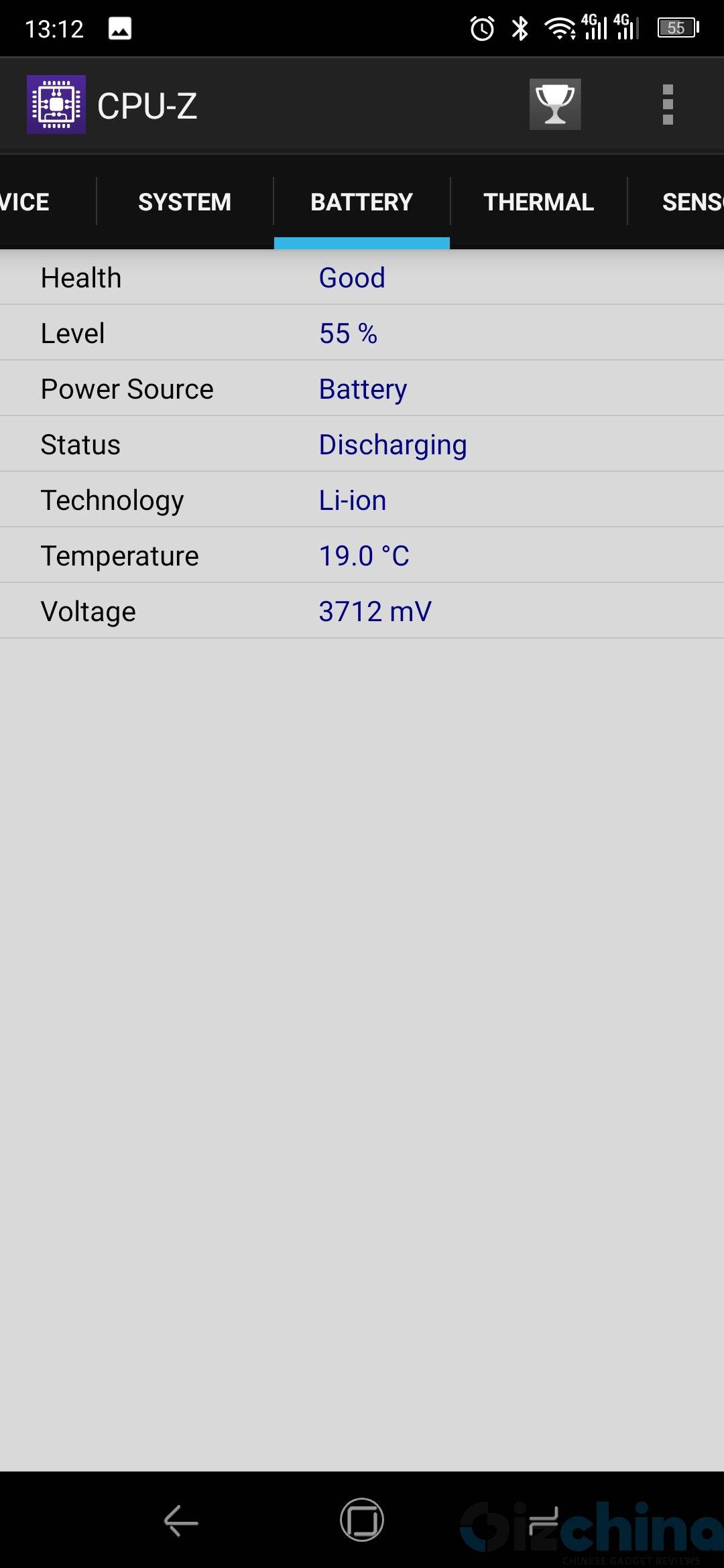The image size is (724, 1568).
Task: Switch to the Thermal tab
Action: tap(539, 202)
